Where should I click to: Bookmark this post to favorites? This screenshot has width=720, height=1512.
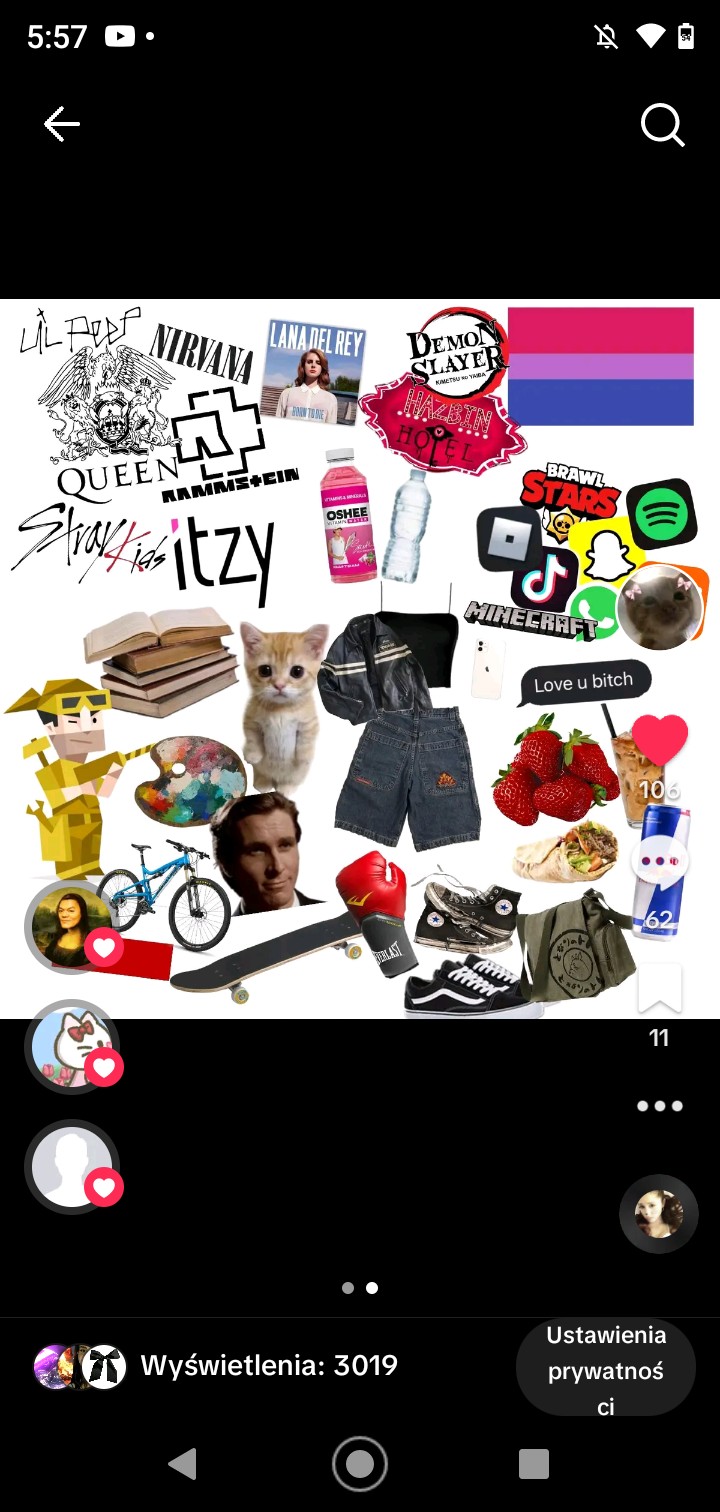660,989
